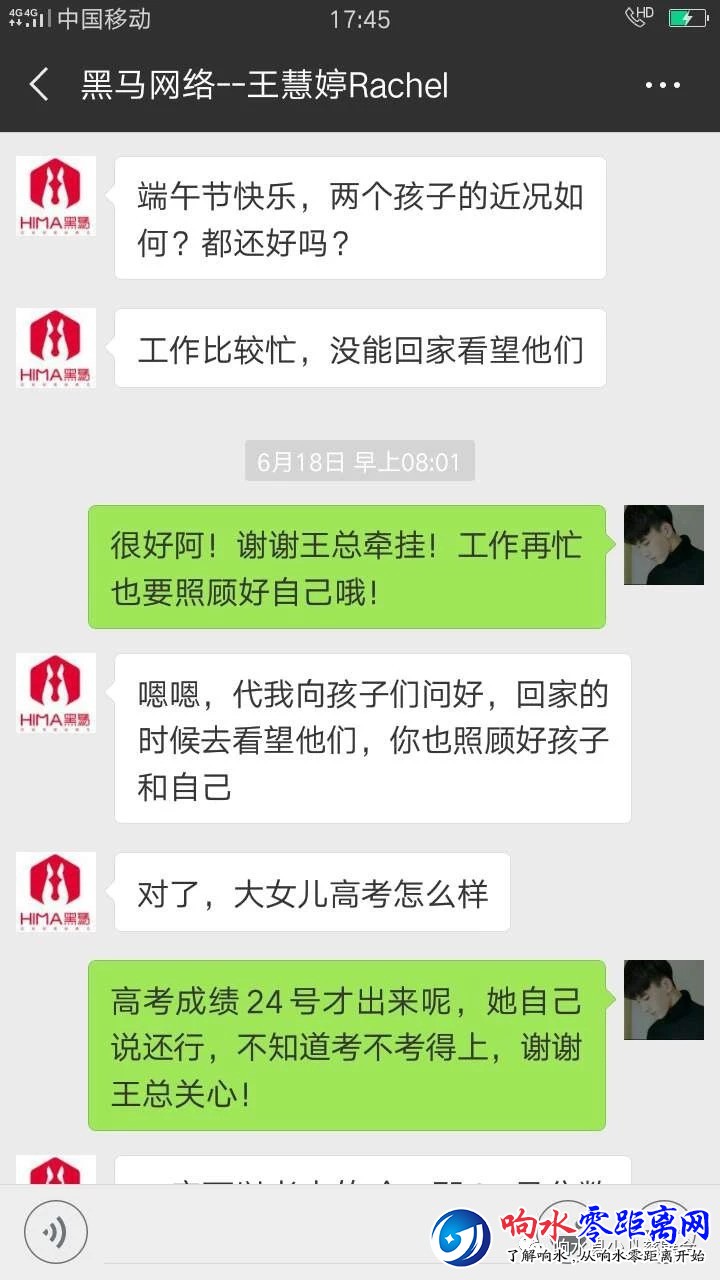
Task: Open HIMA avatar beside the 对了，大女儿高考怎么样 message
Action: click(56, 892)
